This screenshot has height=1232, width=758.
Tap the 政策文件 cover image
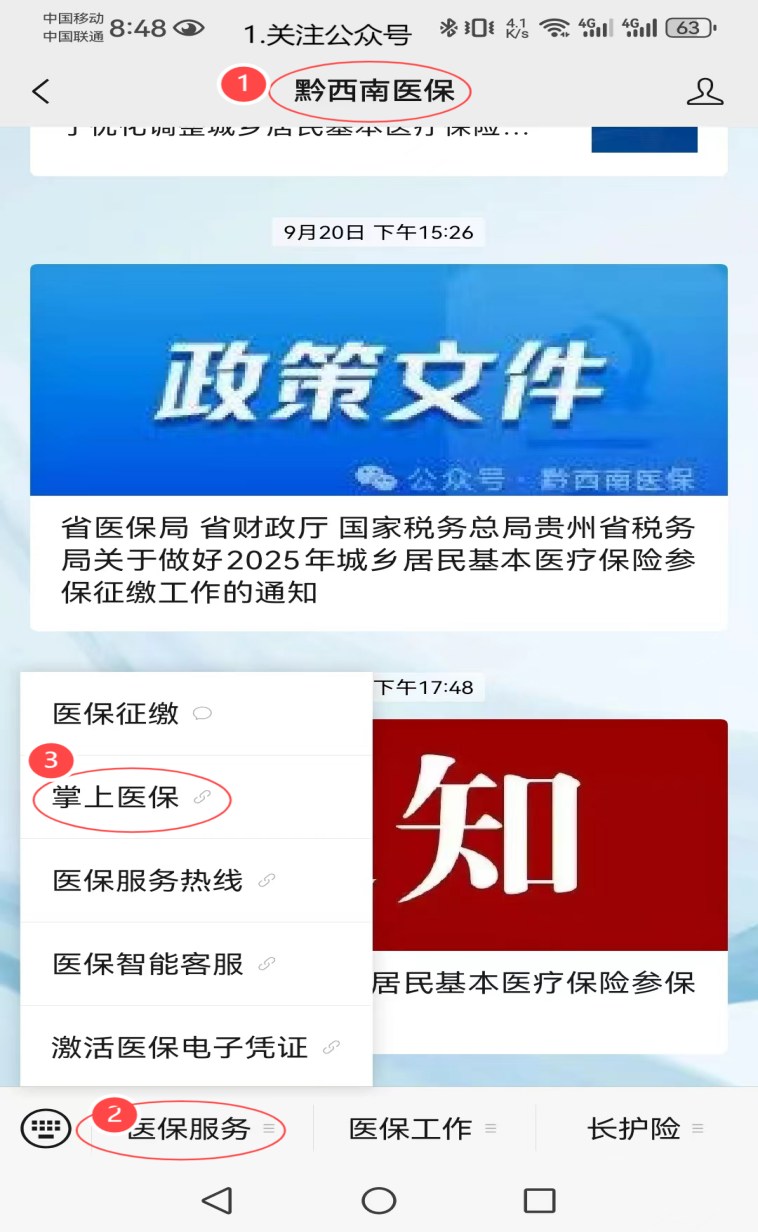coord(378,380)
